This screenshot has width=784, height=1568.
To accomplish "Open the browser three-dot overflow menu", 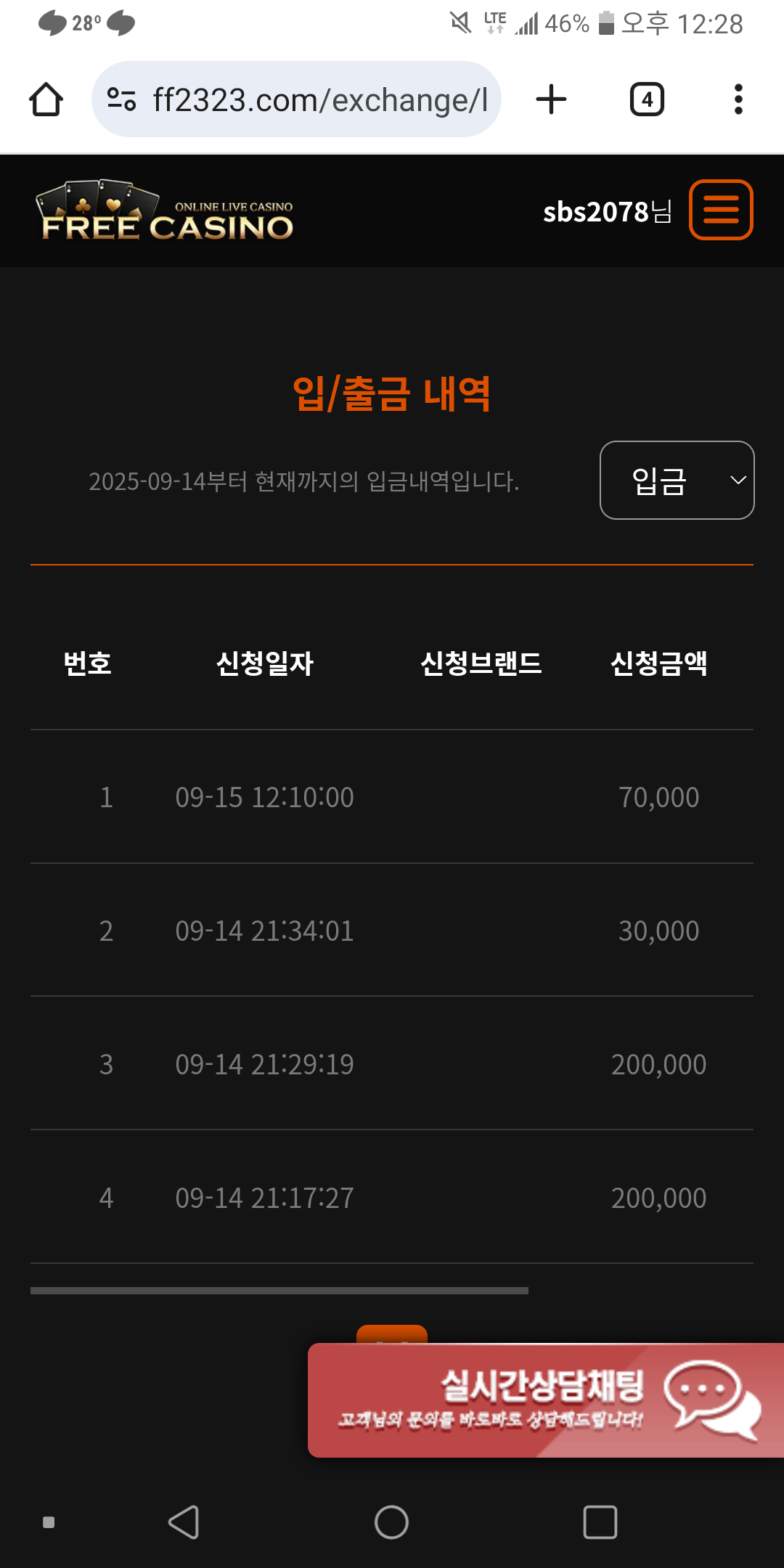I will tap(738, 99).
